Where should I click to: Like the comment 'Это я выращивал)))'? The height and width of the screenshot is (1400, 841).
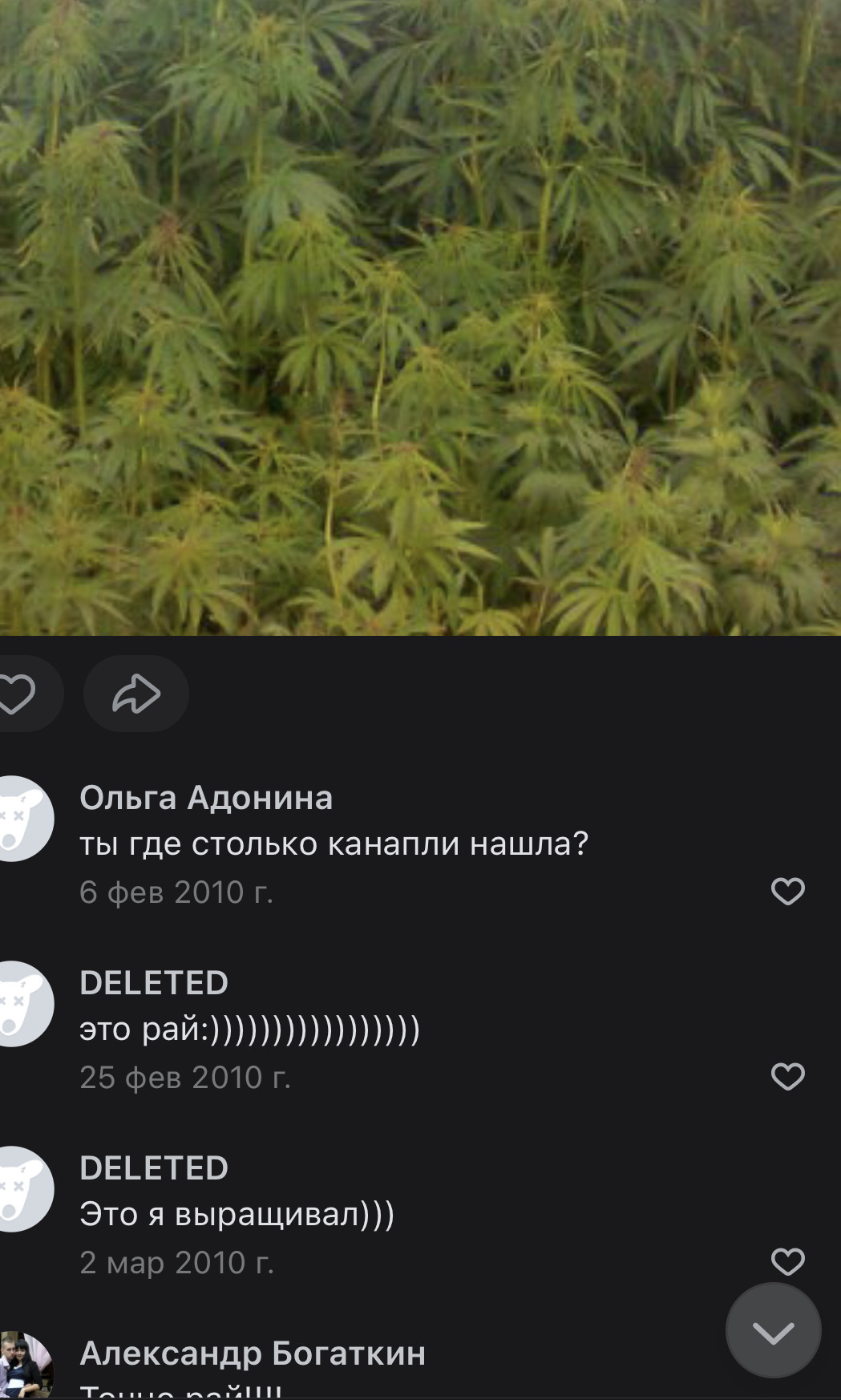click(x=787, y=1261)
